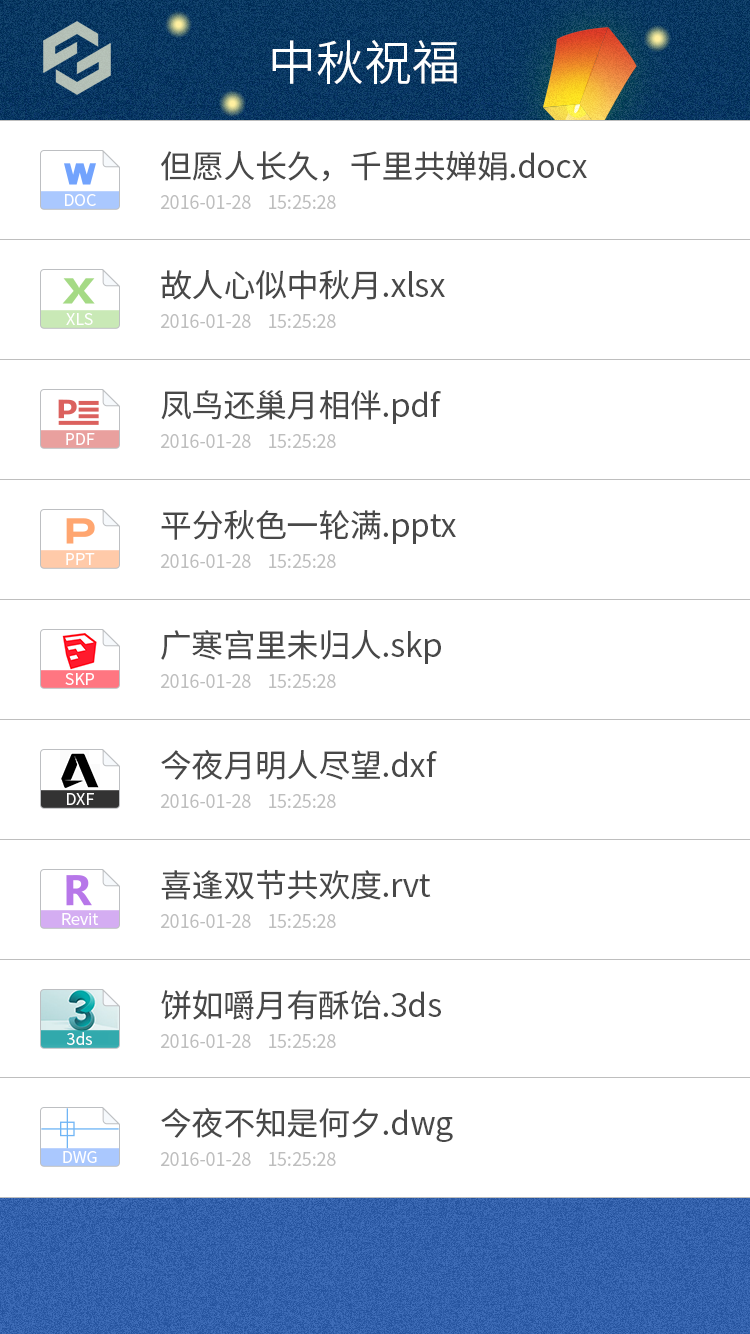
Task: Click the 3ds model file icon
Action: tap(80, 1018)
